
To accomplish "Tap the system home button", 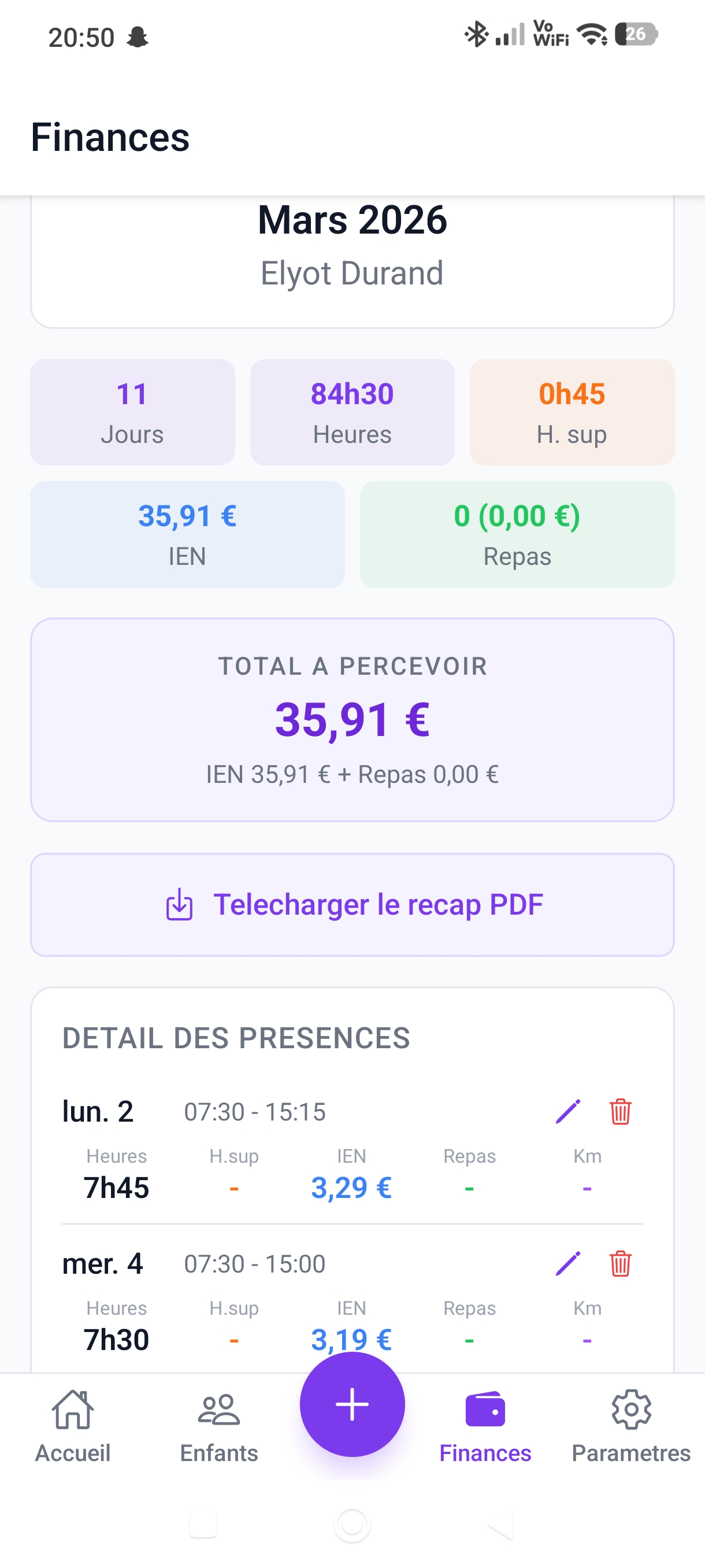I will pos(352,1525).
